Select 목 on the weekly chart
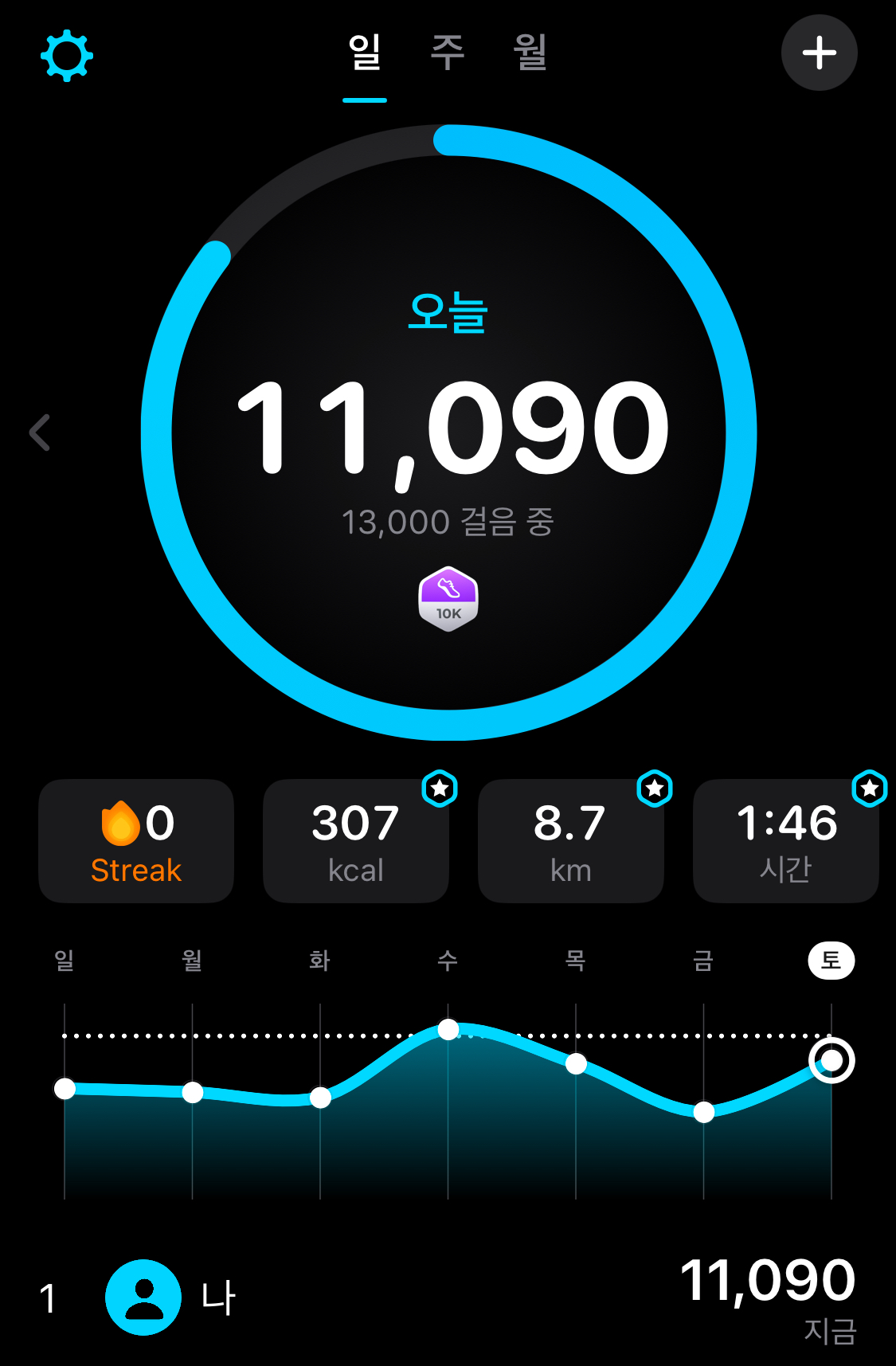896x1366 pixels. [x=576, y=961]
